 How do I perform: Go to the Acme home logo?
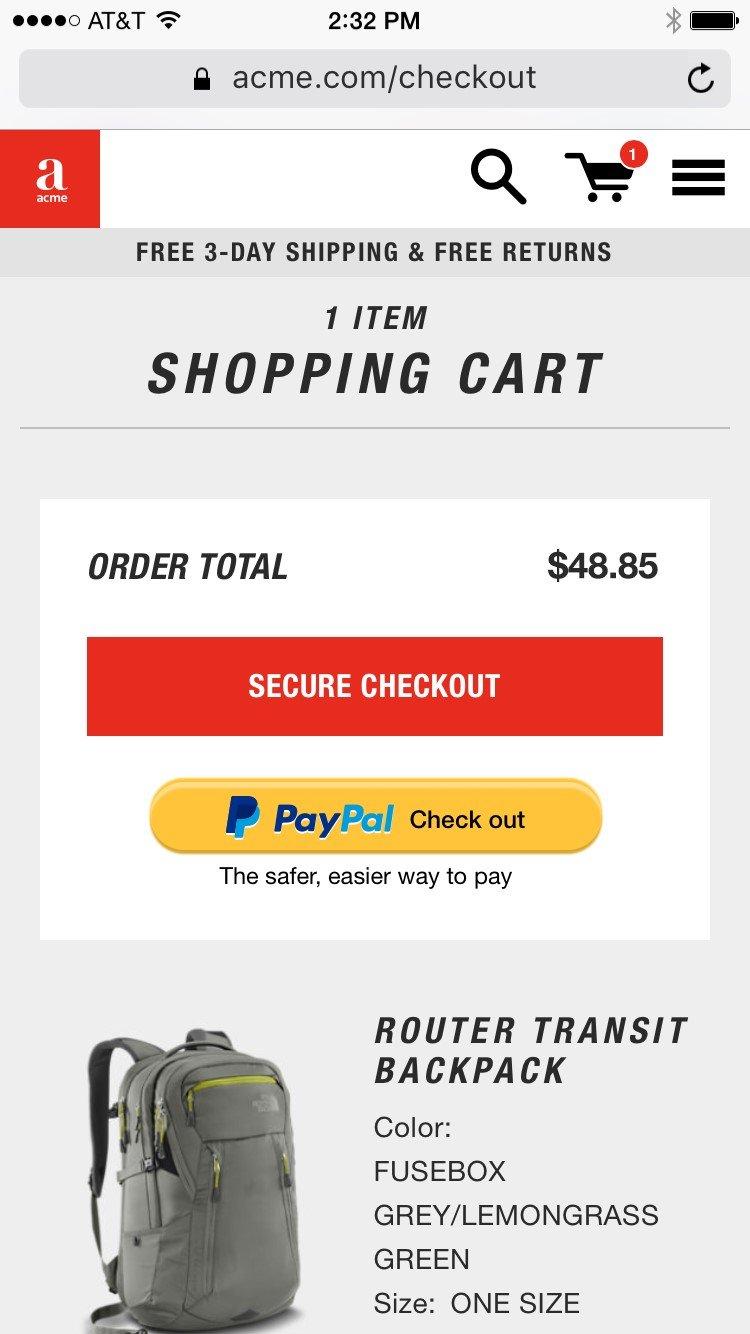point(50,179)
